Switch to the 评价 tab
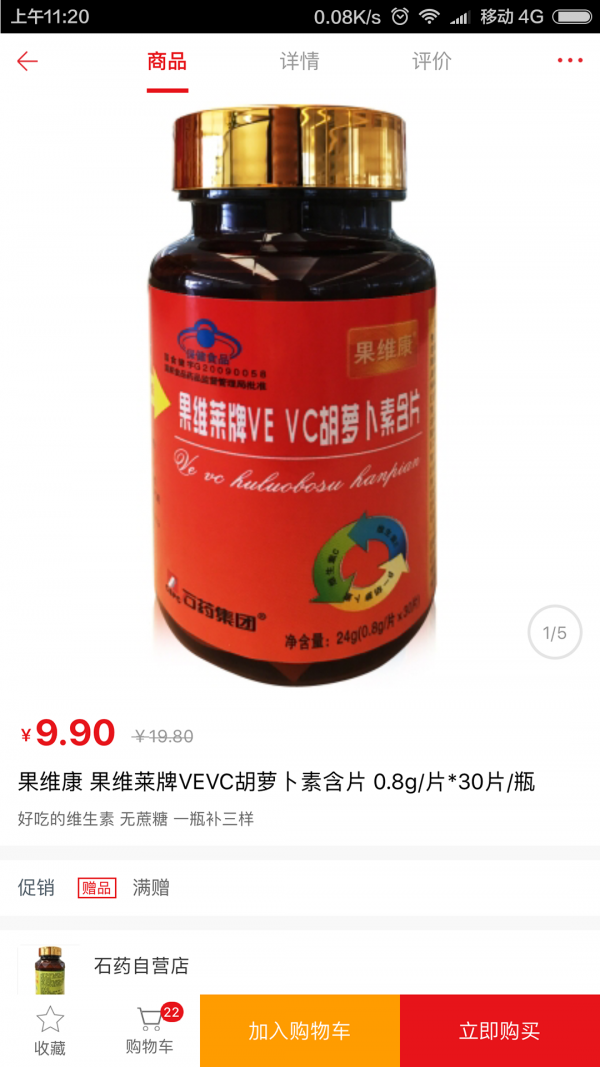Screen dimensions: 600x1067 point(432,61)
